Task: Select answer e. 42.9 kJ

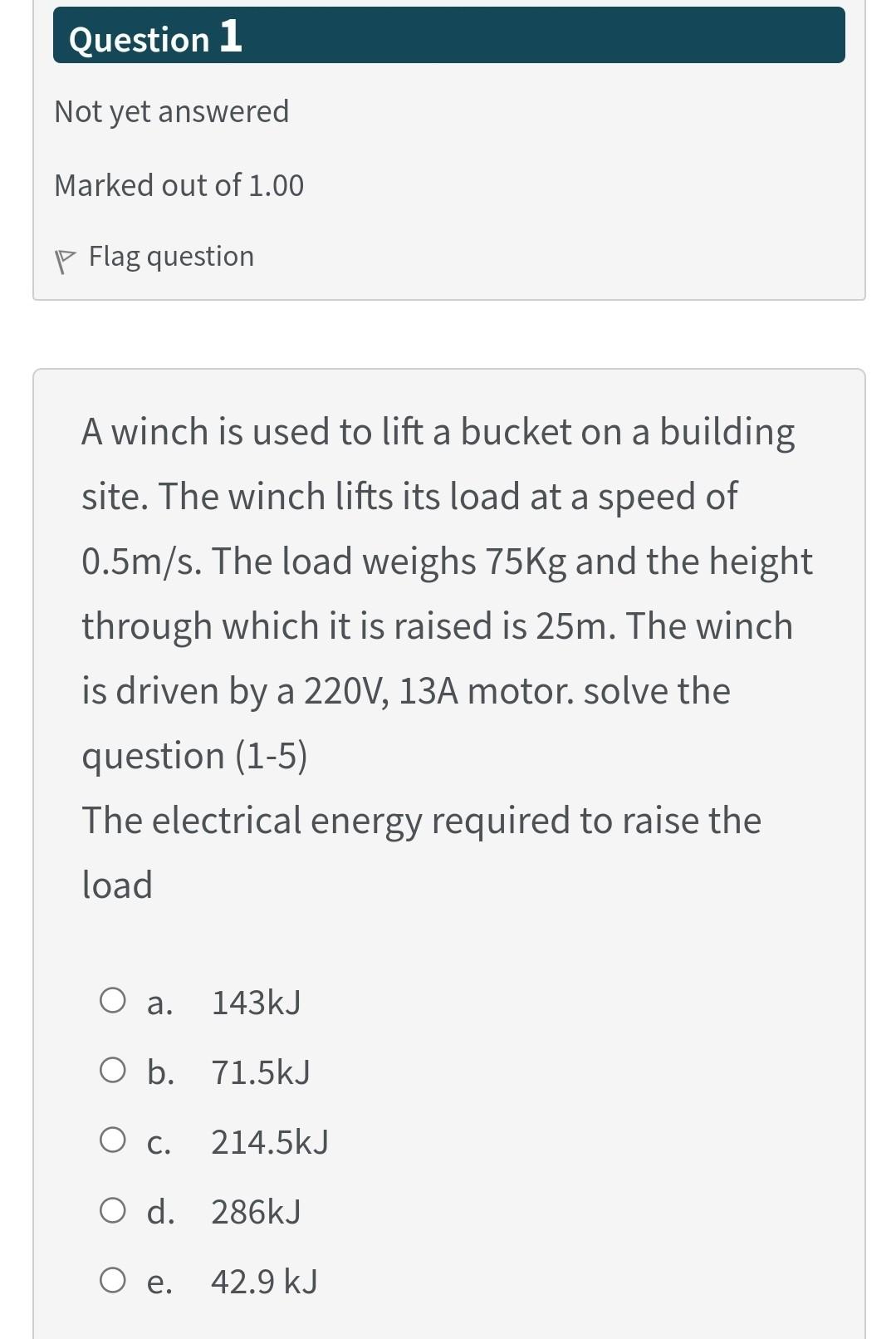Action: pos(113,1280)
